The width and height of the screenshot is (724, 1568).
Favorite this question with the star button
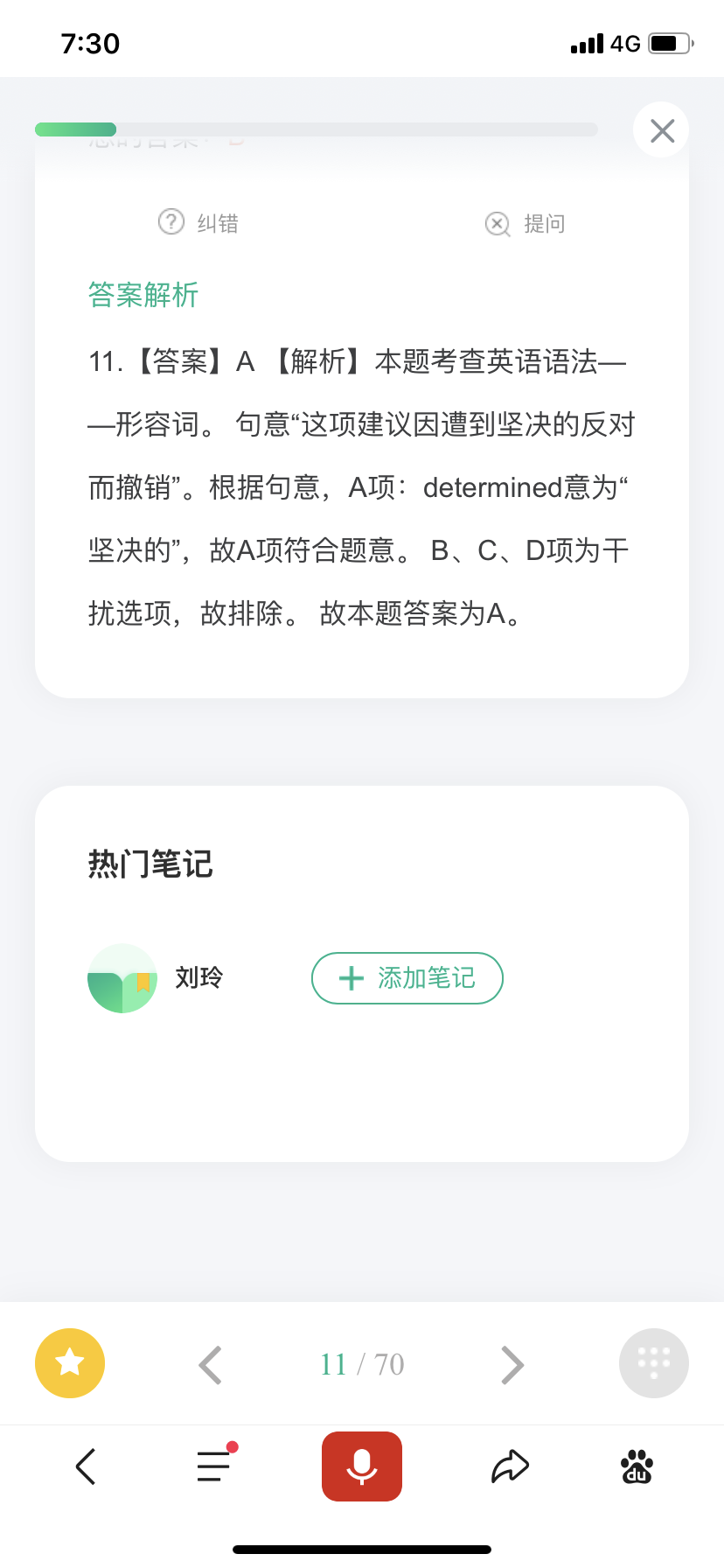click(70, 1363)
